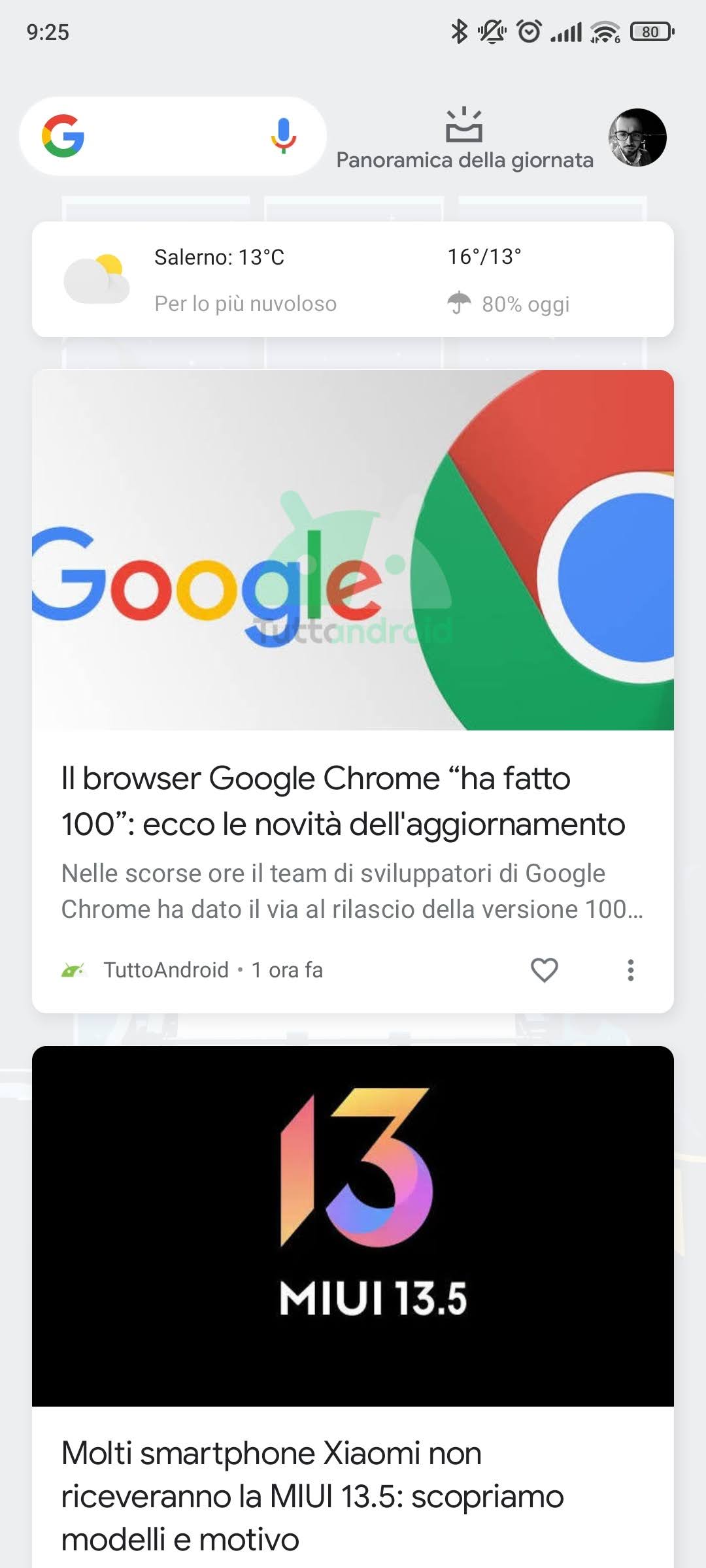Start voice search with the microphone
This screenshot has height=1568, width=706.
click(x=283, y=136)
